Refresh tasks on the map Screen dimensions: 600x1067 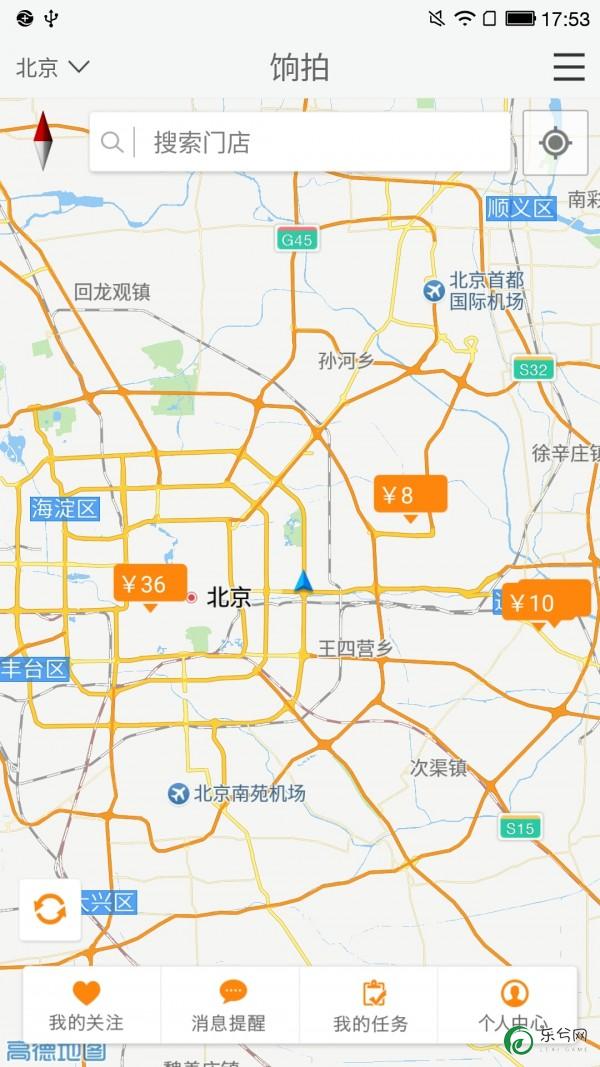point(50,909)
